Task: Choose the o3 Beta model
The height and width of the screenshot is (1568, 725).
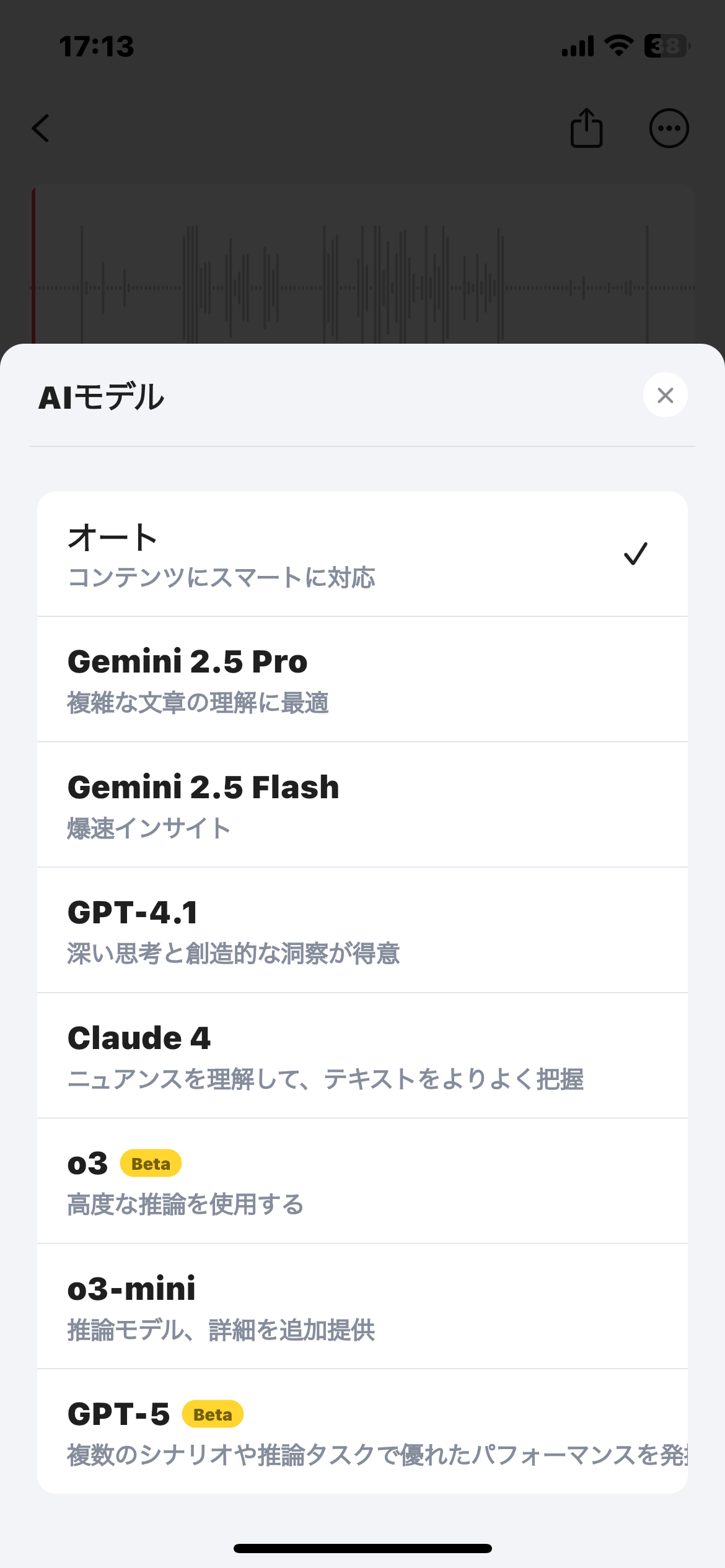Action: (x=362, y=1181)
